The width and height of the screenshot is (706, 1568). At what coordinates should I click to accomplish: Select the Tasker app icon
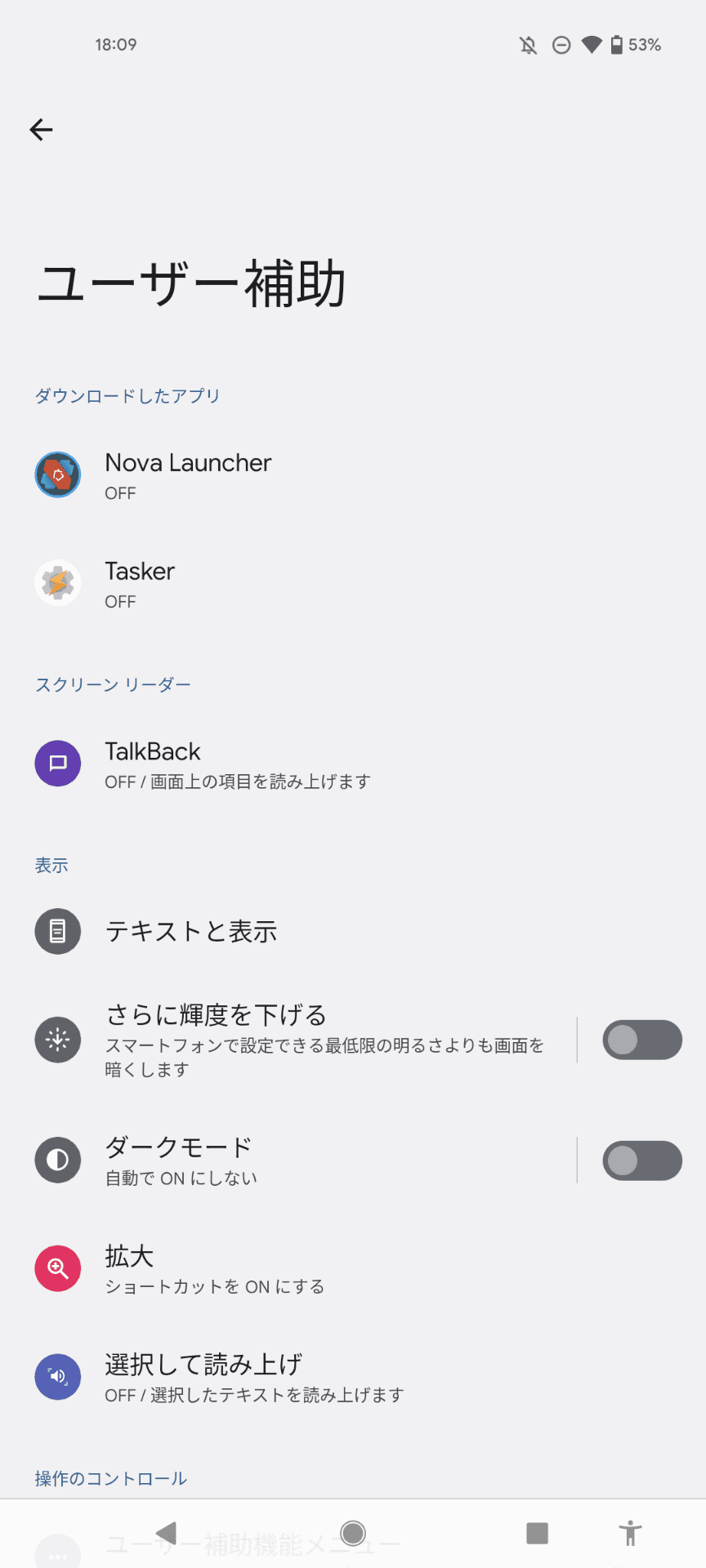(57, 582)
